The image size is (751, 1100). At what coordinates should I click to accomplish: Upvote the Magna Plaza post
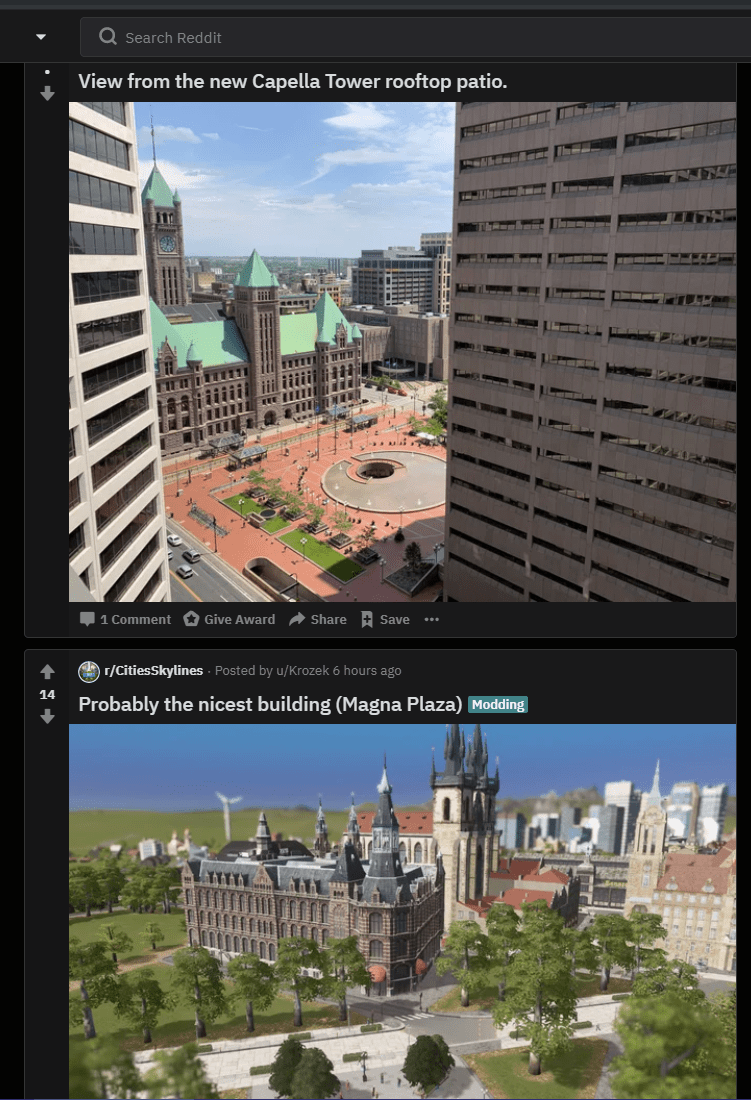point(47,671)
